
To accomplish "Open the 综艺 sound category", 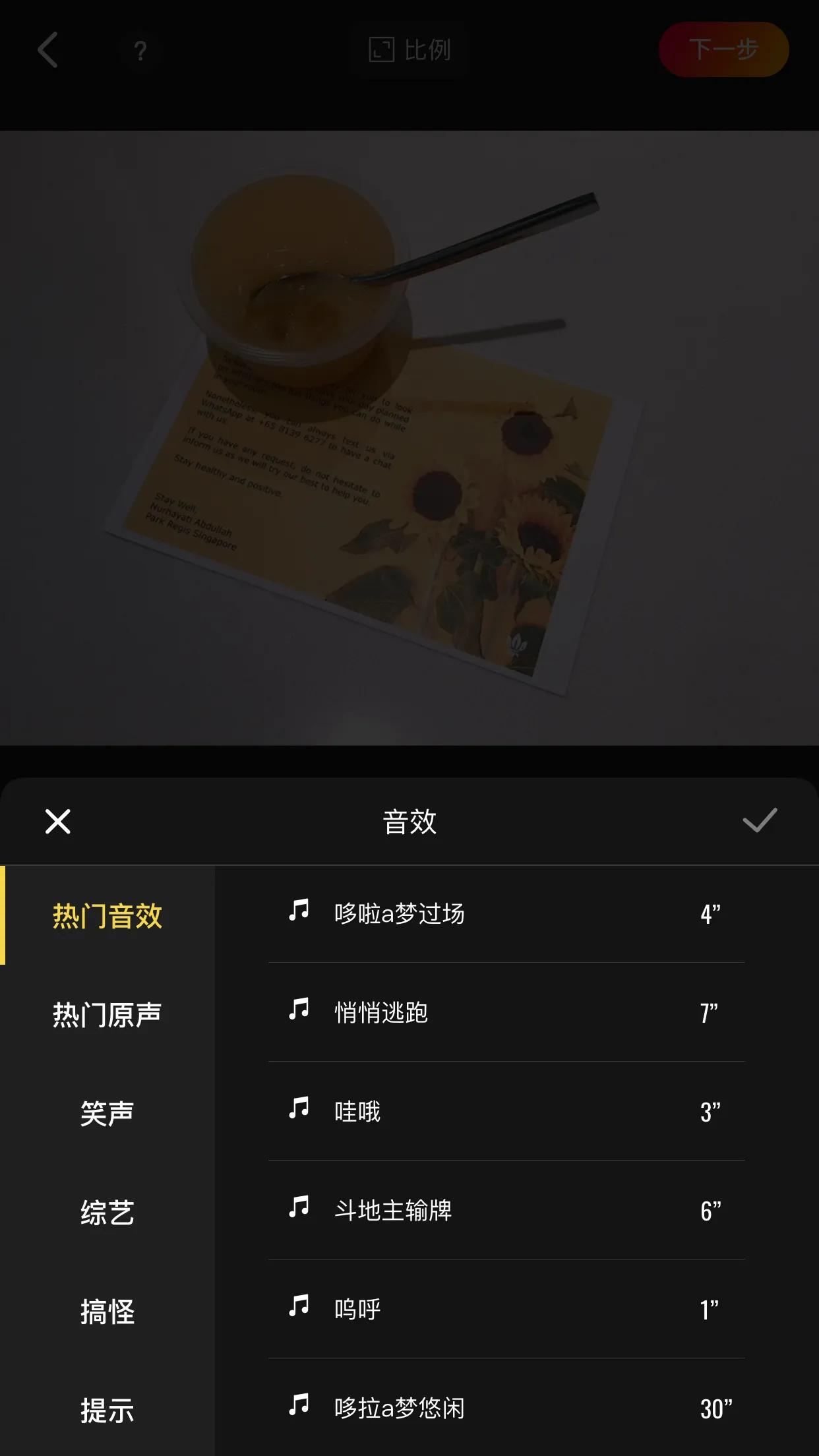I will pyautogui.click(x=109, y=1213).
